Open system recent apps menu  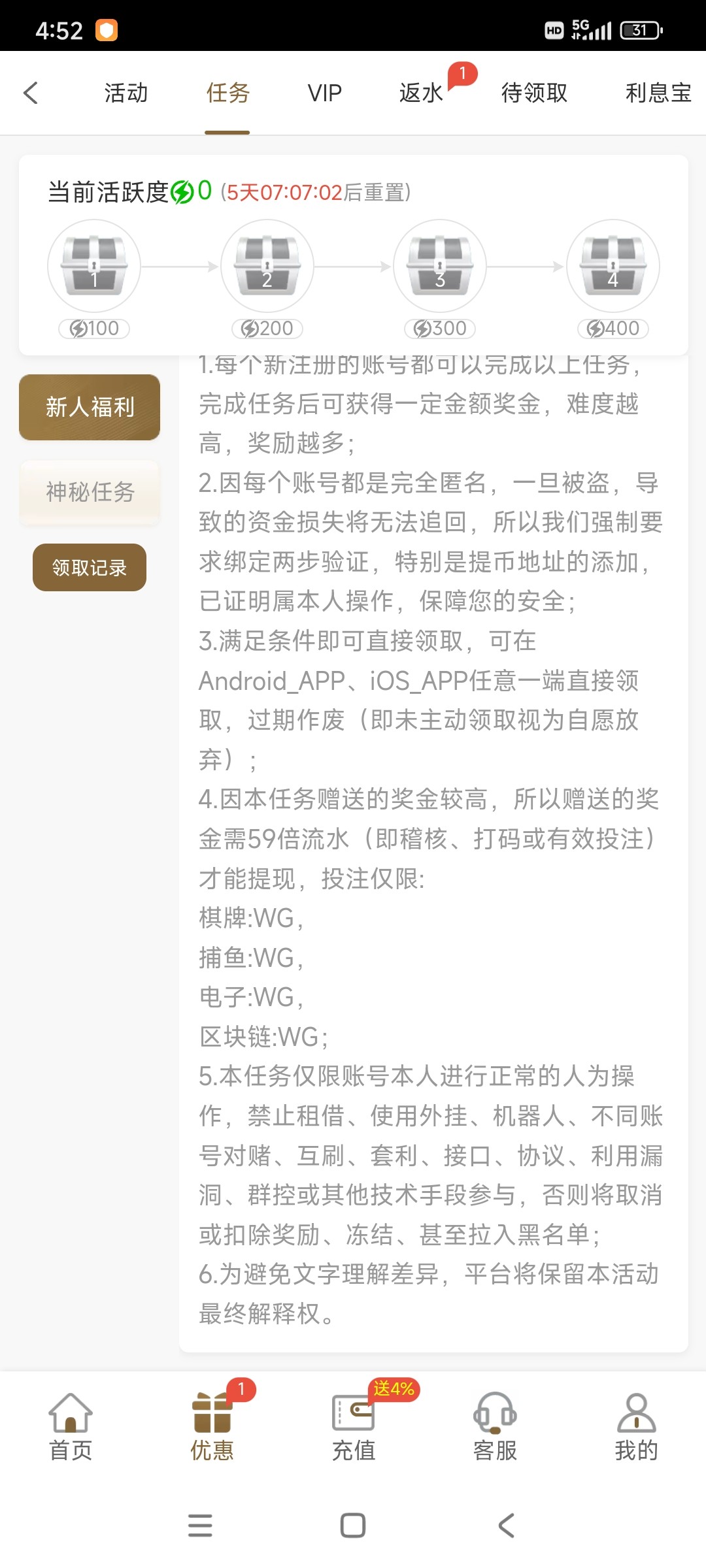pos(200,1526)
